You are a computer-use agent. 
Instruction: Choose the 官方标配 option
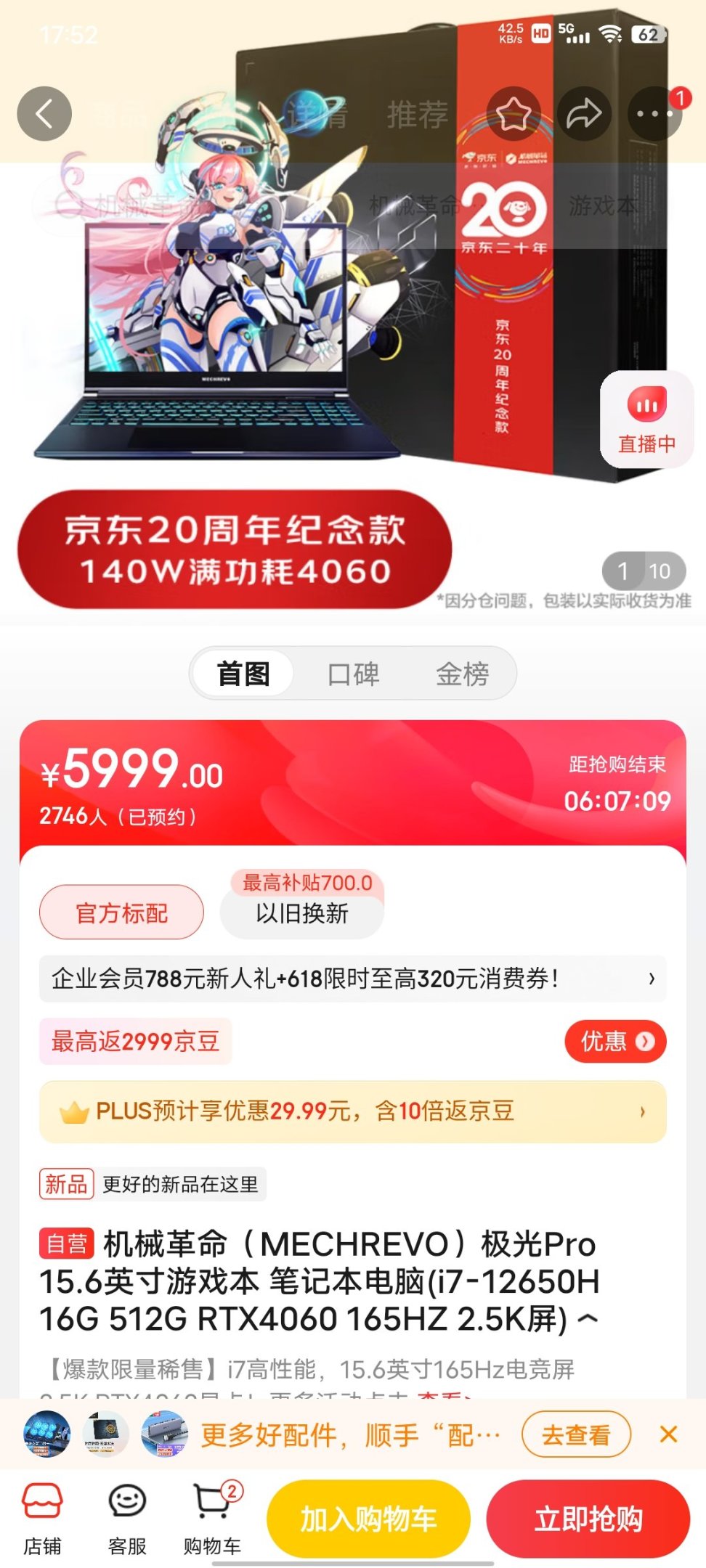[121, 912]
